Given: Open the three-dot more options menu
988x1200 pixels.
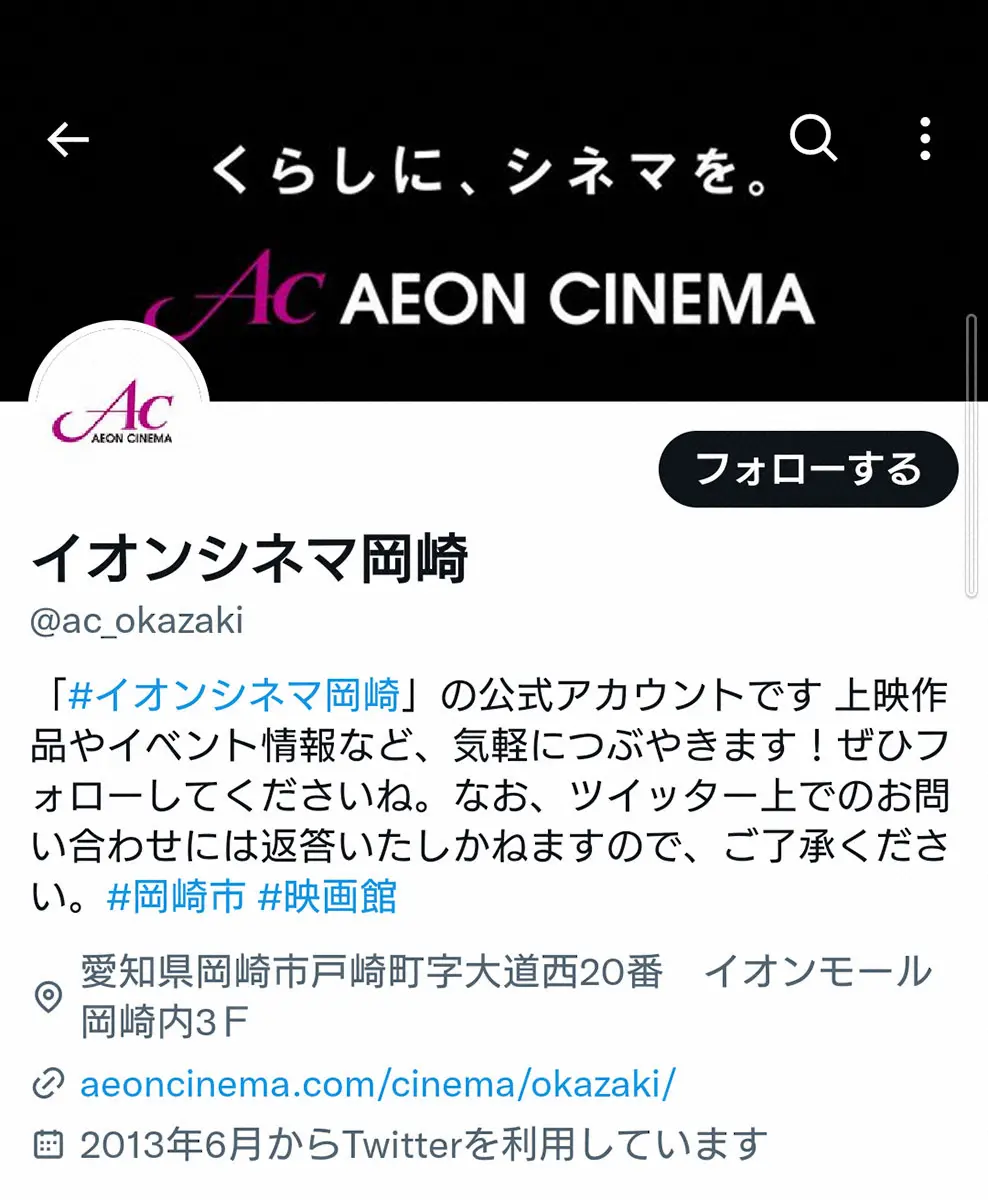Looking at the screenshot, I should pyautogui.click(x=923, y=140).
